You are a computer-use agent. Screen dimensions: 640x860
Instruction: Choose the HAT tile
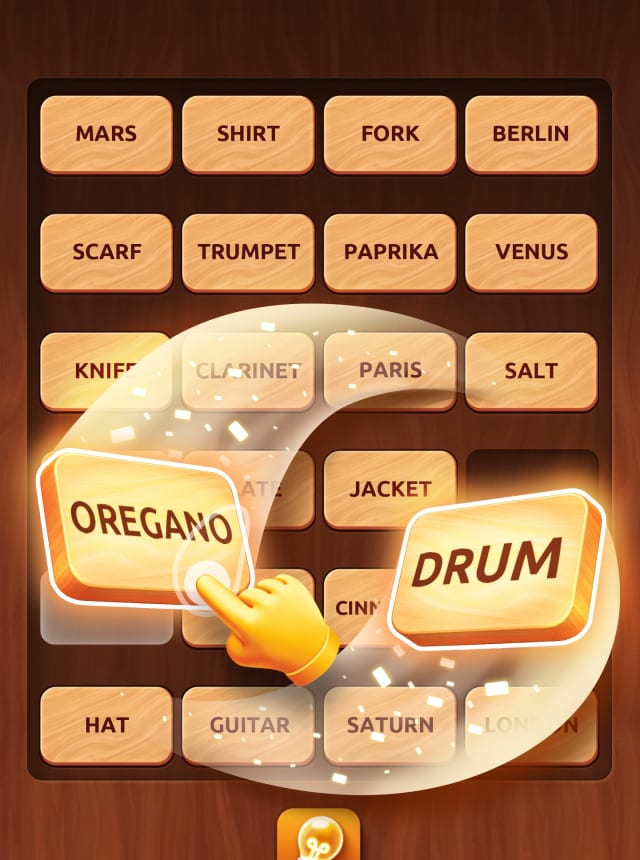106,725
